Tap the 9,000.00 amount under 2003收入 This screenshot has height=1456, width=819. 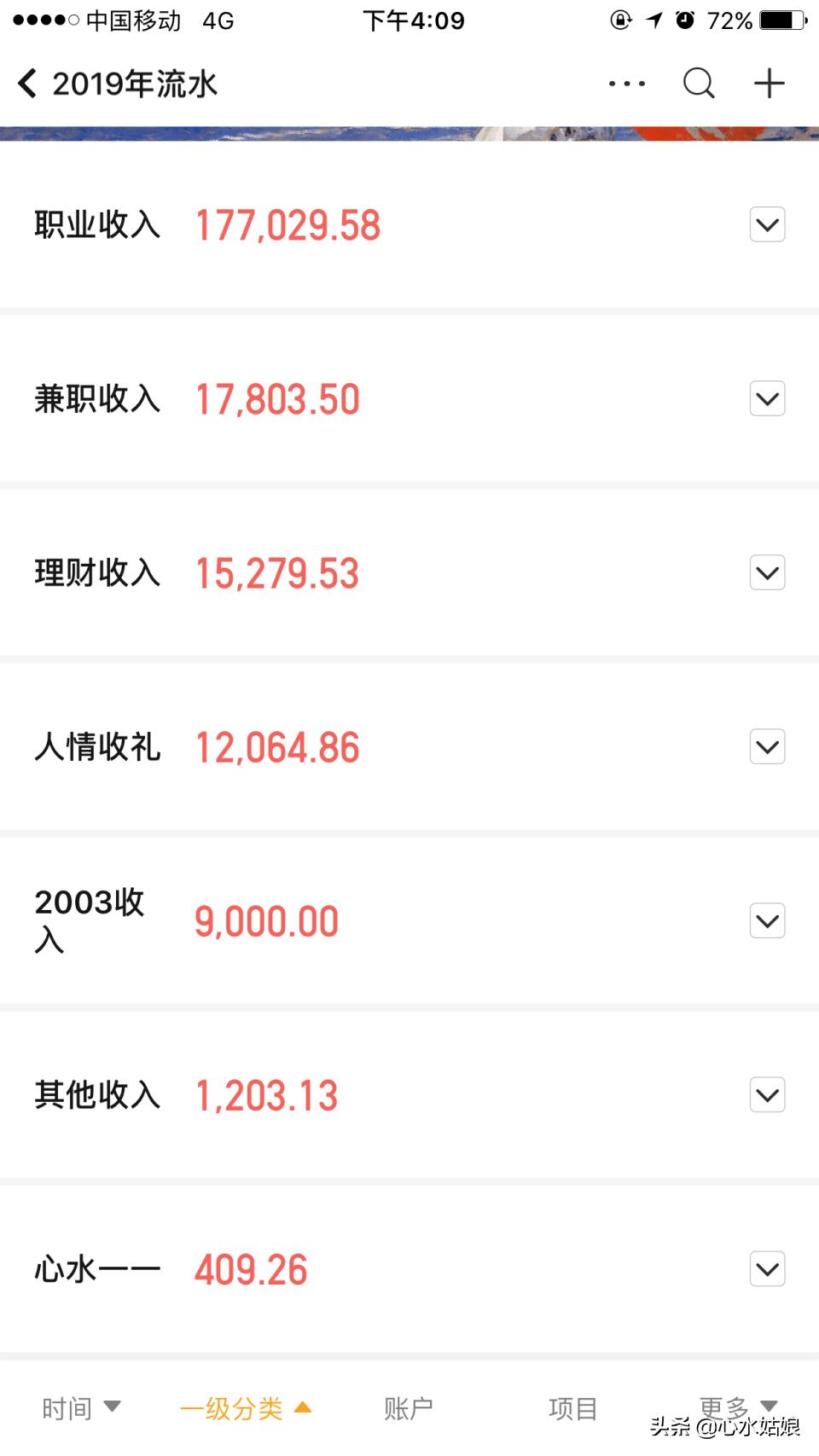(266, 921)
